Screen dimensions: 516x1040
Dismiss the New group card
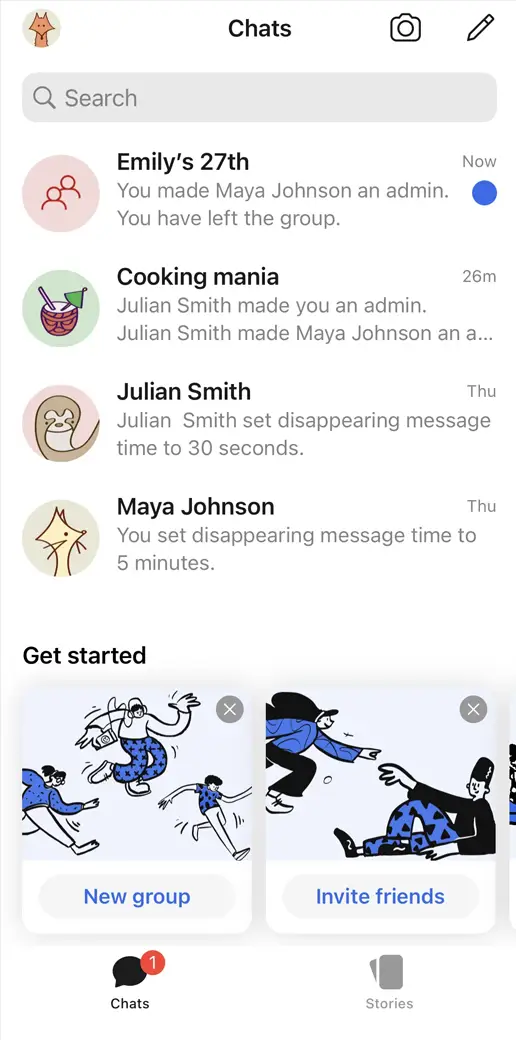coord(229,710)
